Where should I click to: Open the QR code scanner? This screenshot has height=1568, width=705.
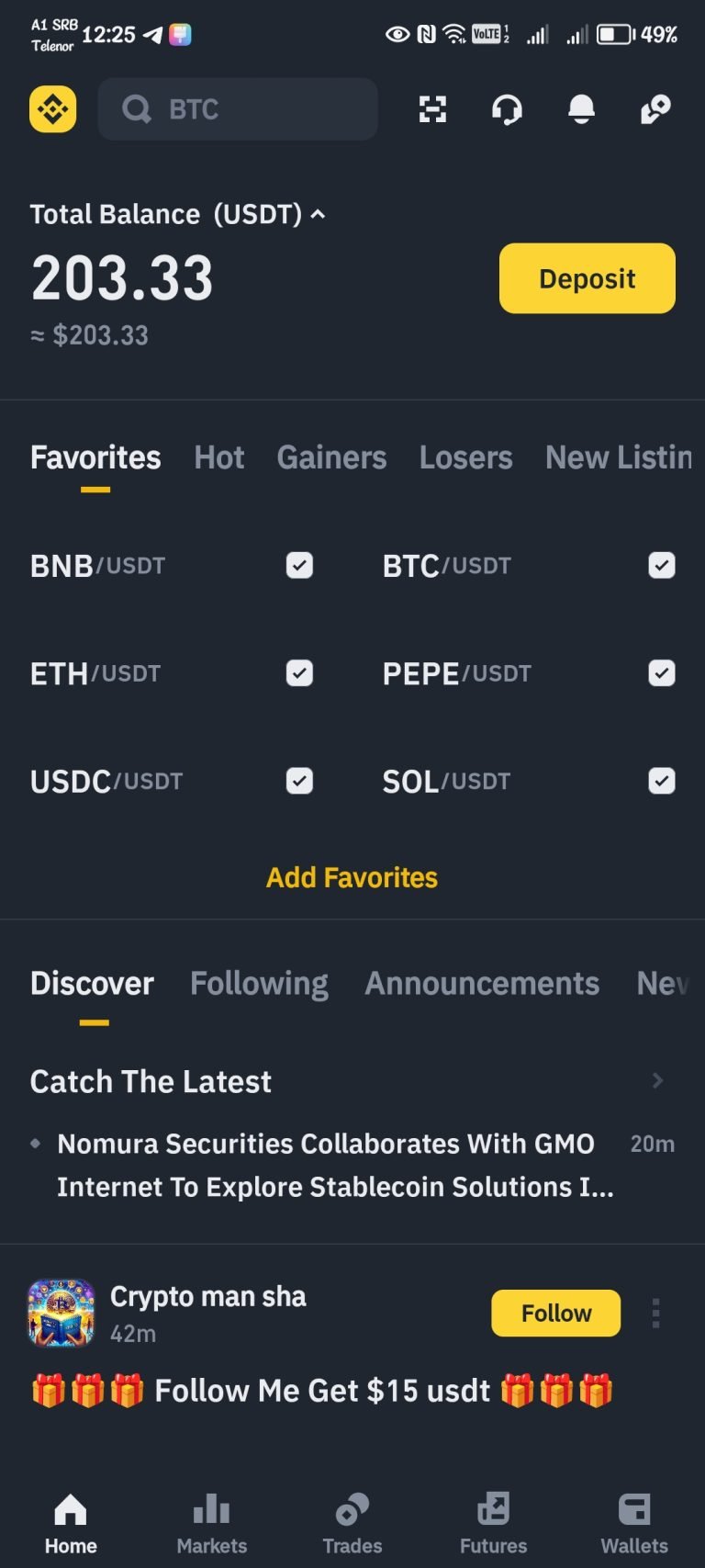432,109
